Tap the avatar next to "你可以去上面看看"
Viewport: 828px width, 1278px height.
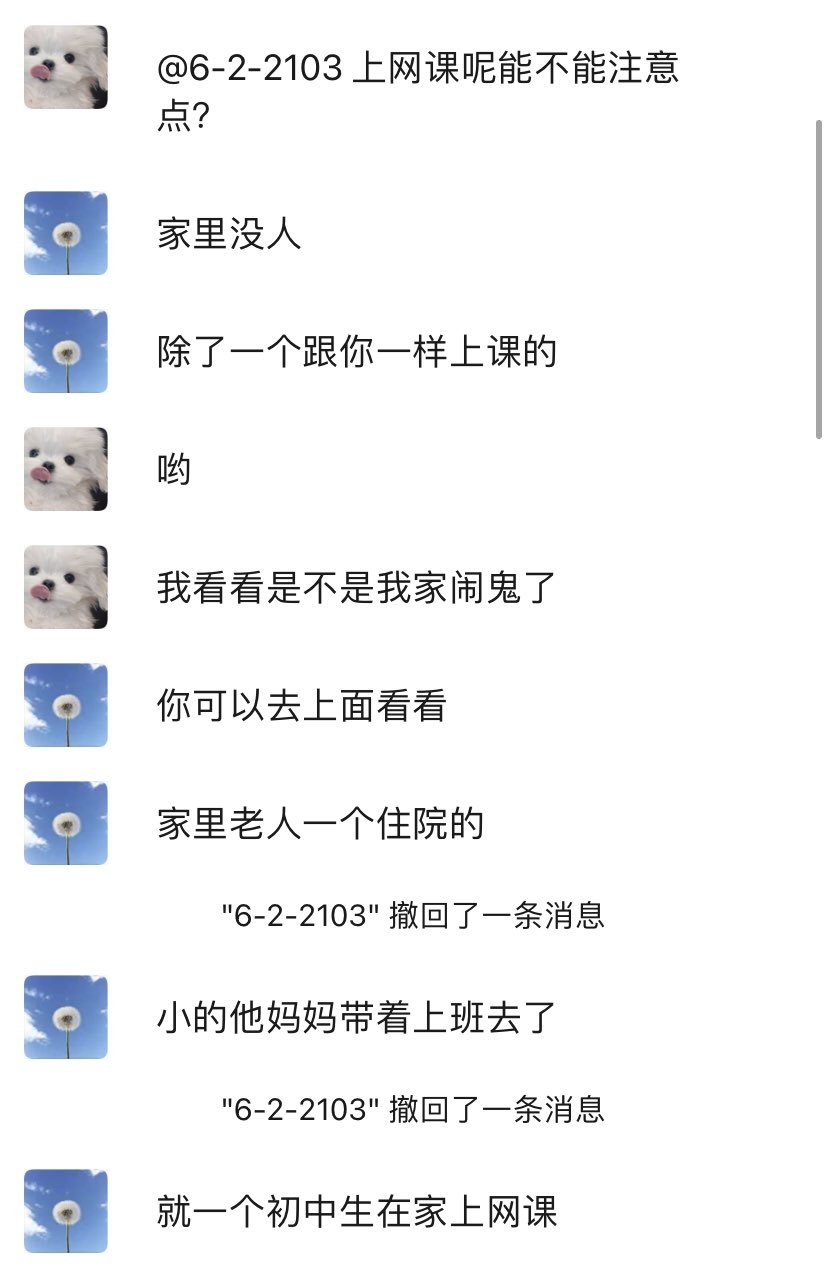coord(66,705)
